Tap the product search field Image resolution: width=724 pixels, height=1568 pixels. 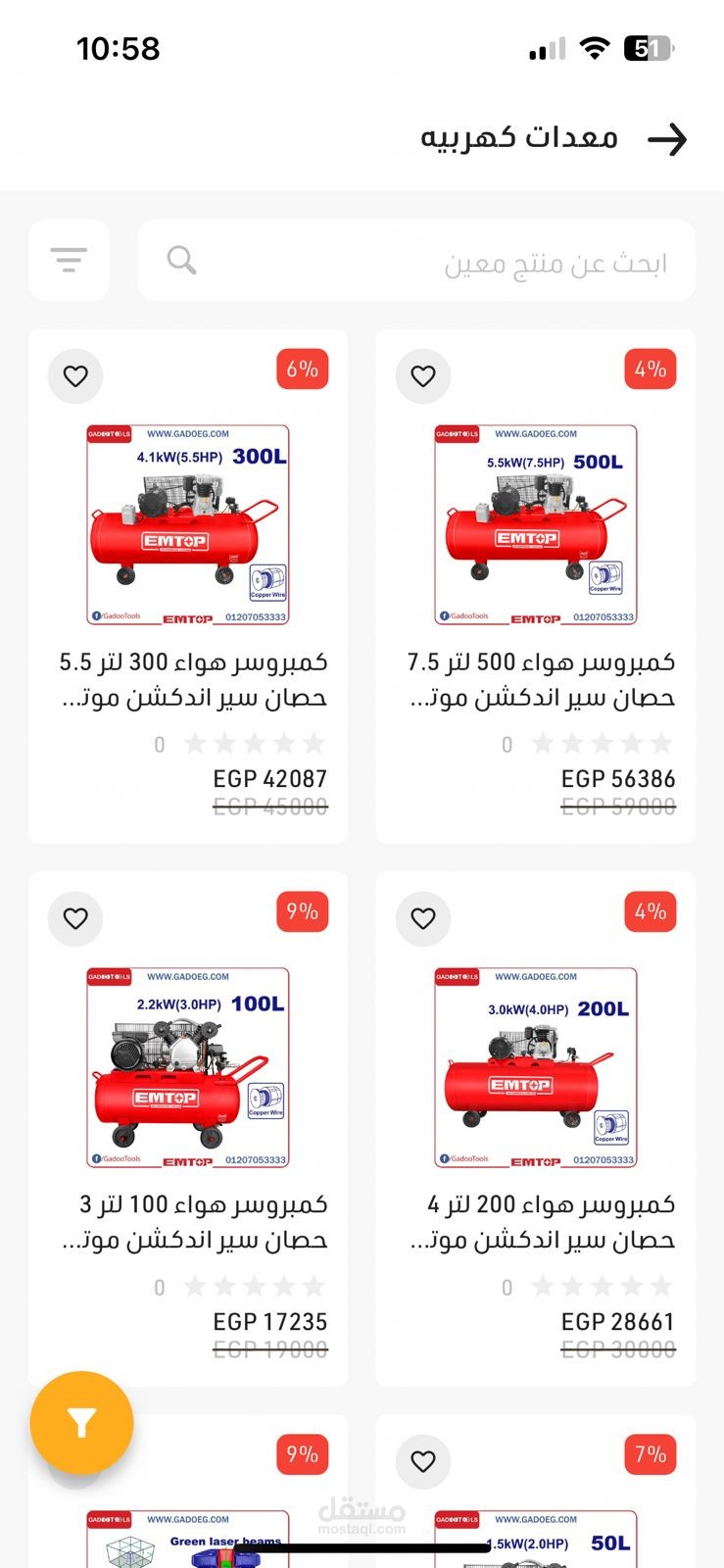coord(416,261)
